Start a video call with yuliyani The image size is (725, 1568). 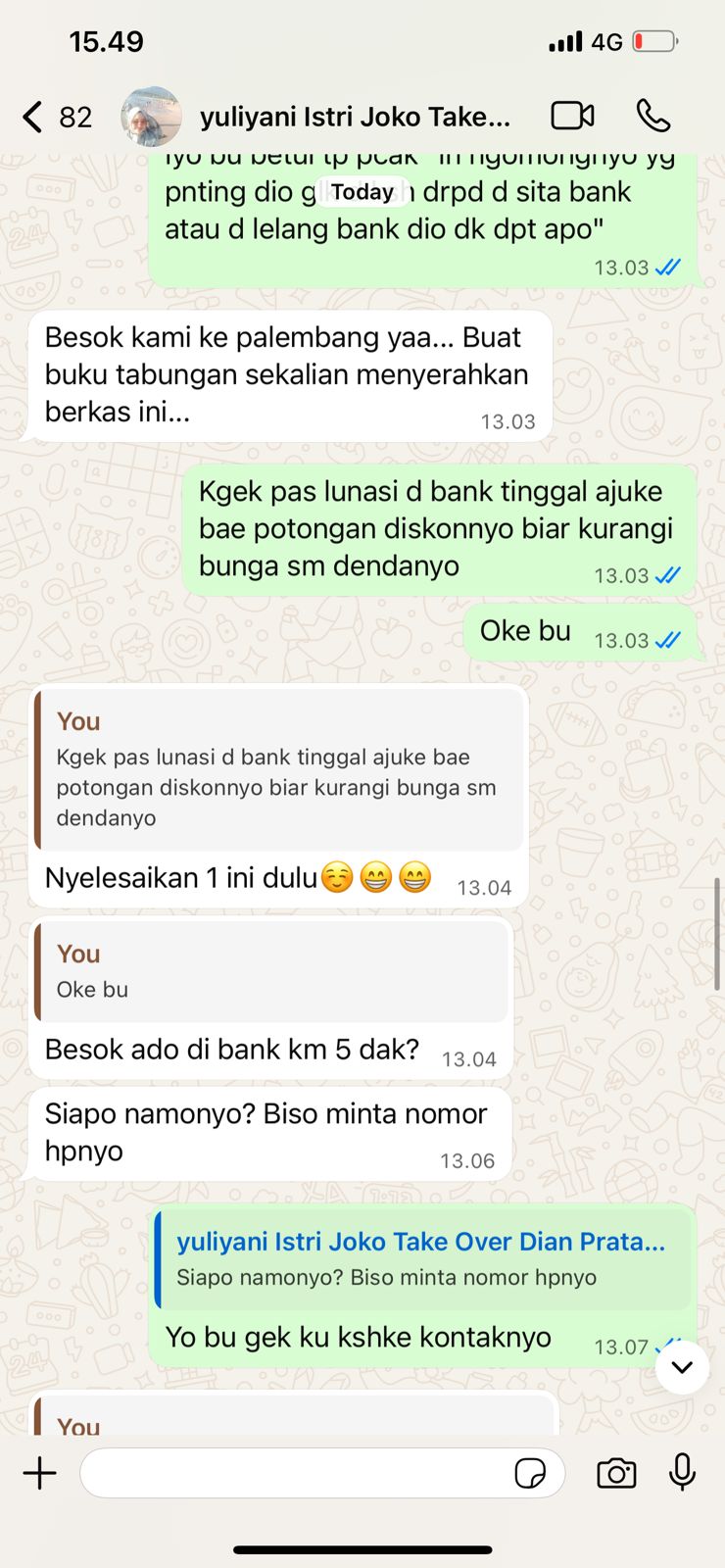pyautogui.click(x=572, y=116)
